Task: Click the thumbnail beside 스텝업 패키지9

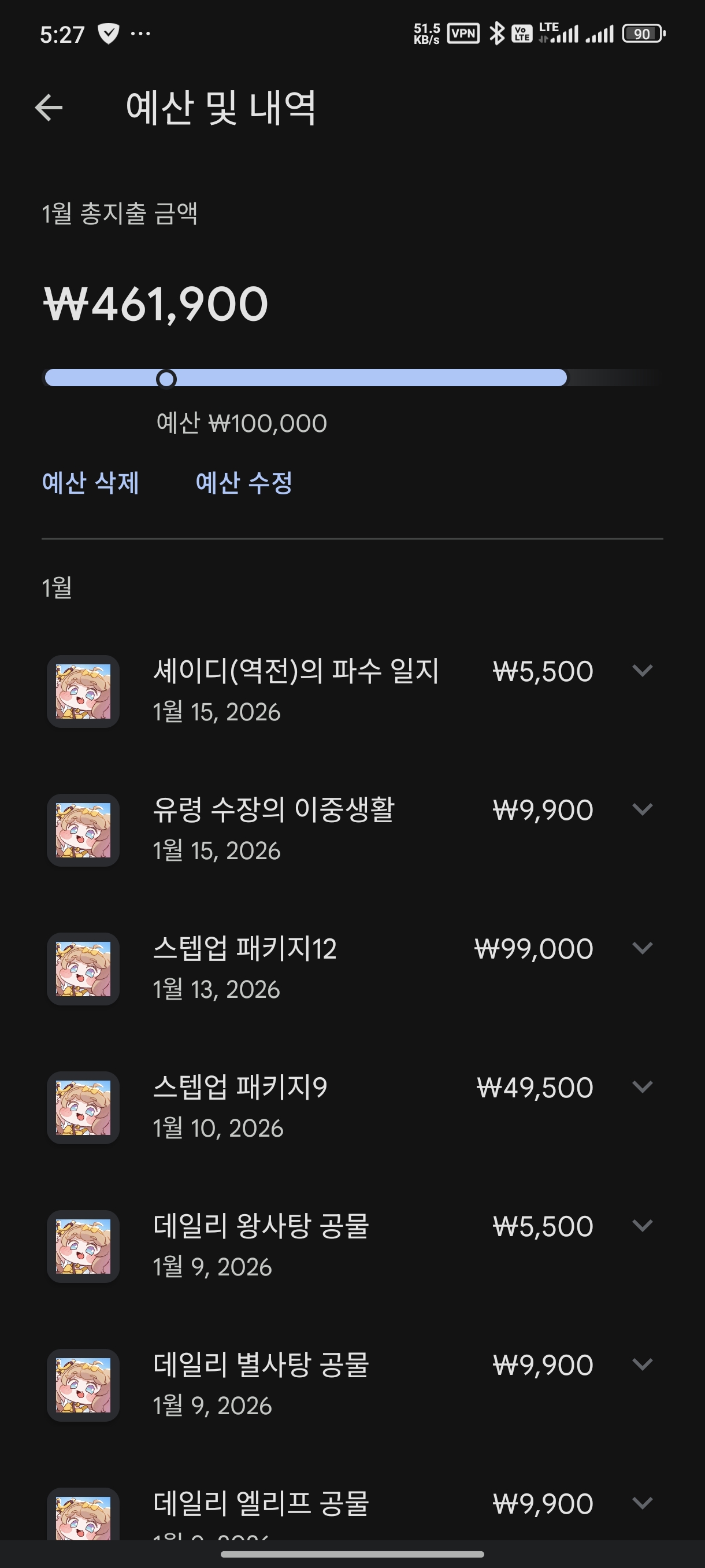Action: [83, 1107]
